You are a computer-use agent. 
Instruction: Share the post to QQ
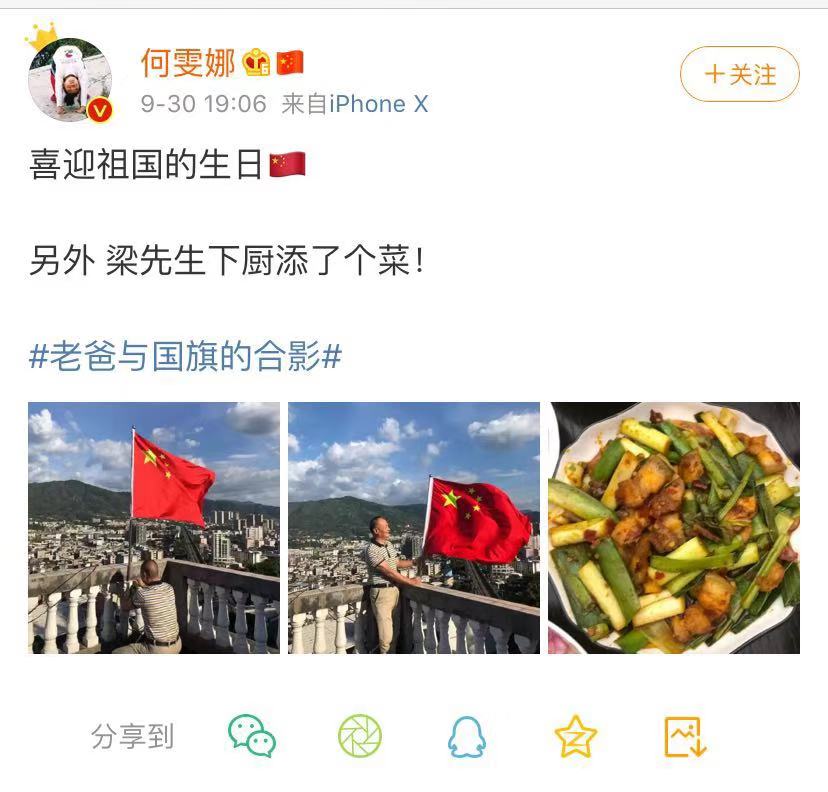[466, 737]
